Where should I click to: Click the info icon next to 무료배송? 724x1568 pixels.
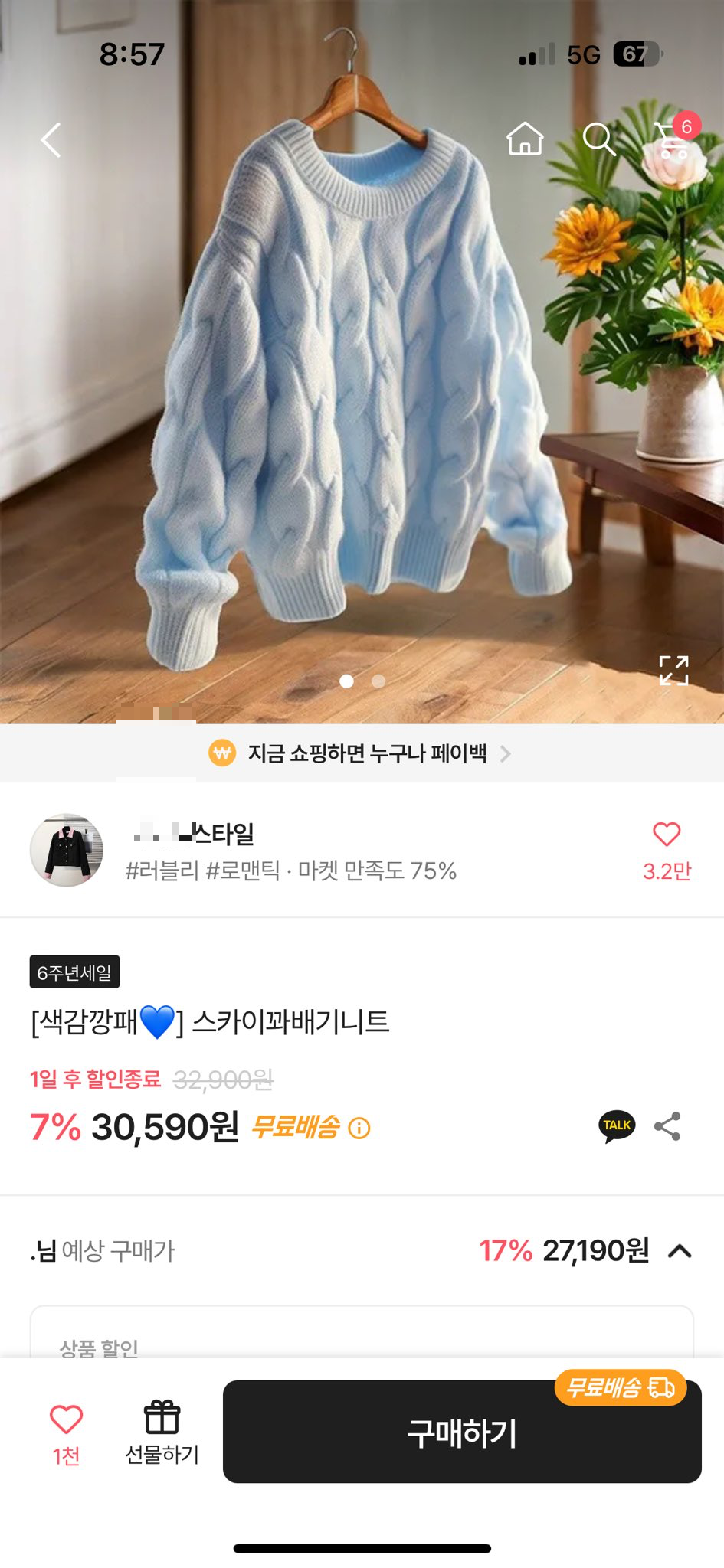tap(357, 1128)
